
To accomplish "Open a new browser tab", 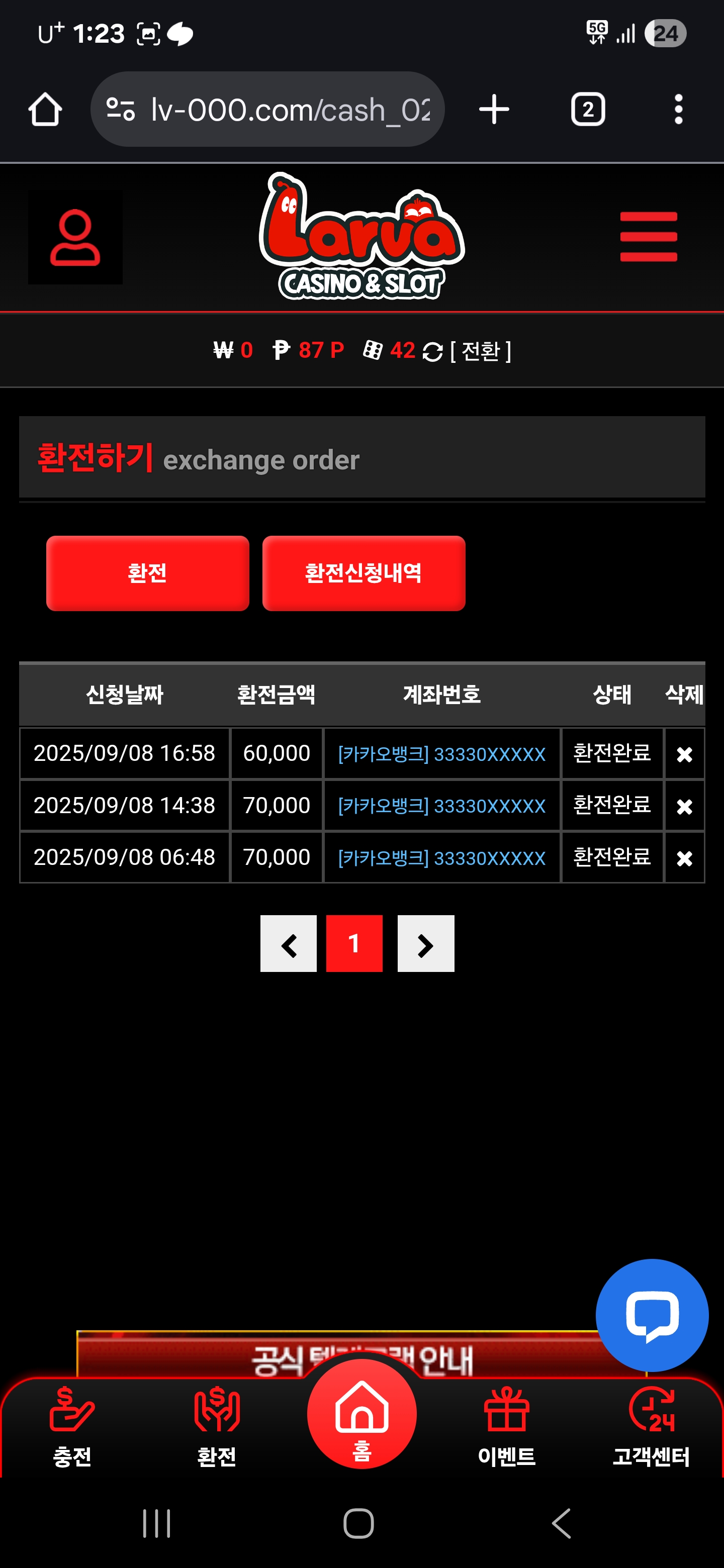I will [x=494, y=110].
